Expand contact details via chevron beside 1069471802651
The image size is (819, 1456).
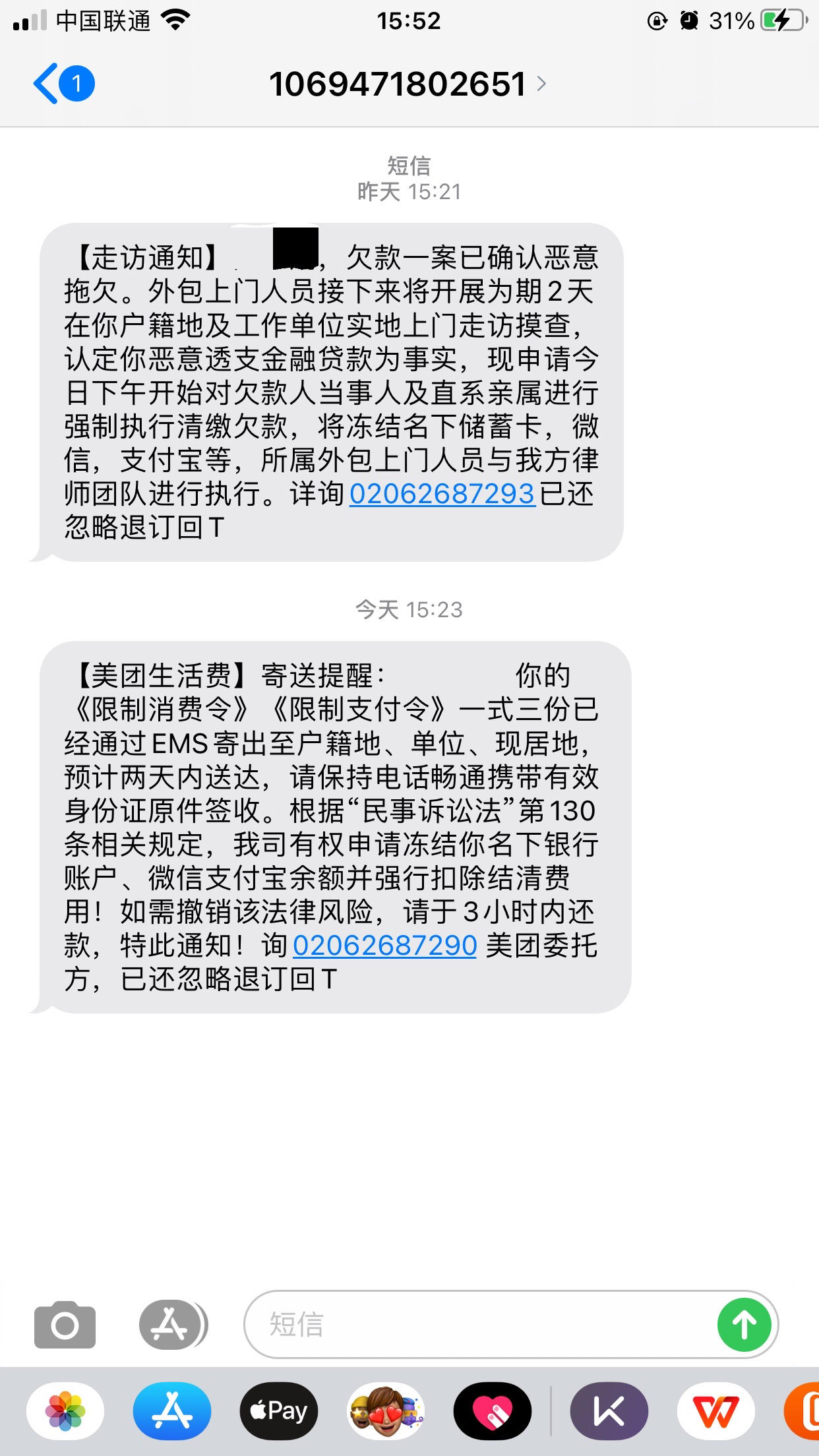pyautogui.click(x=542, y=84)
